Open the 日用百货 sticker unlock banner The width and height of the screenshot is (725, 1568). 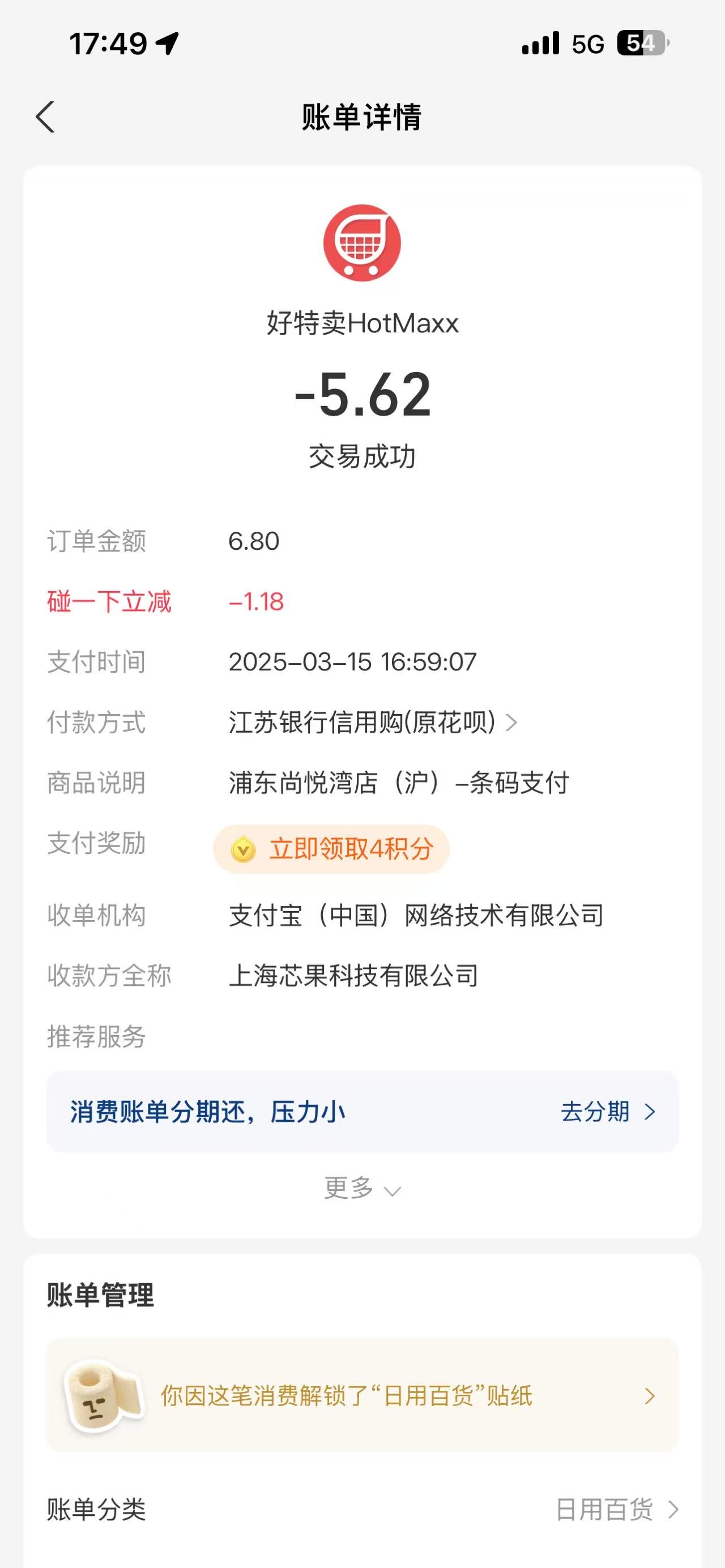click(x=362, y=1395)
